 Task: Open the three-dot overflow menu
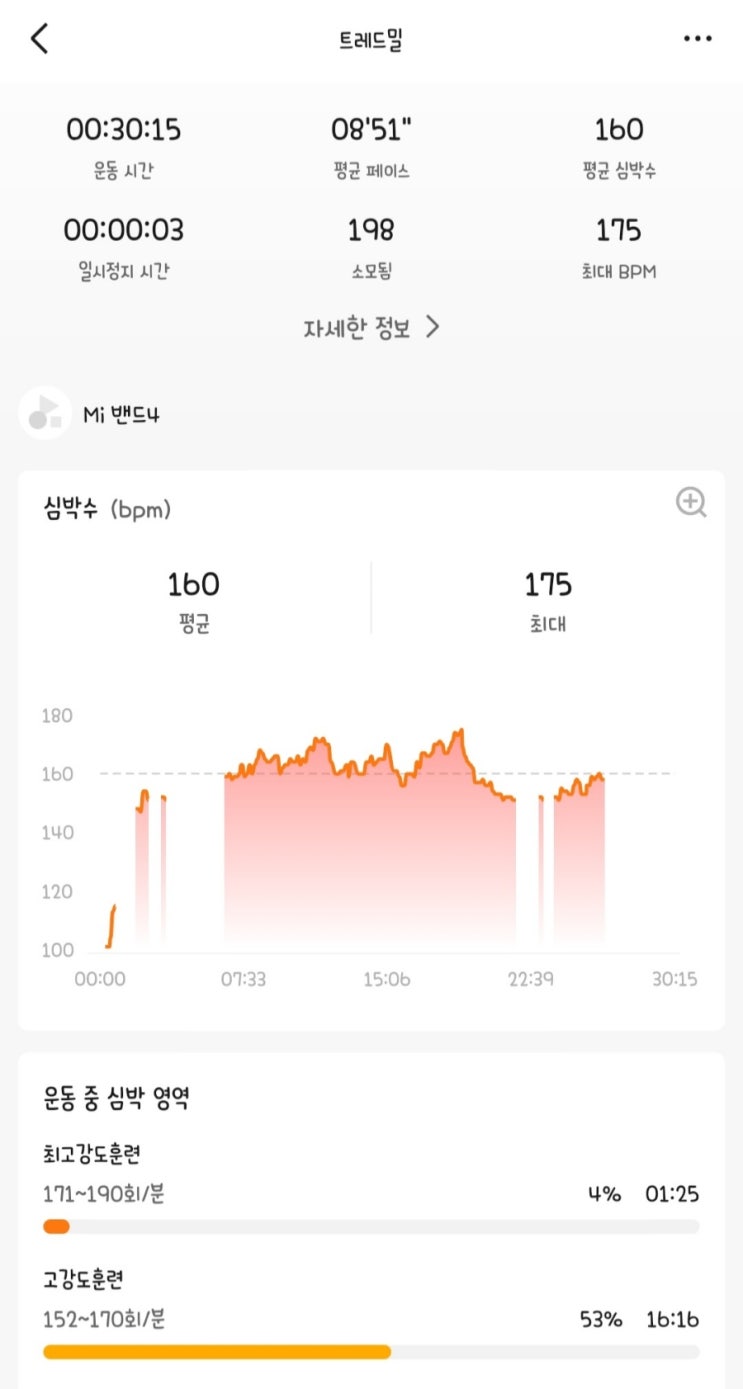pyautogui.click(x=697, y=39)
